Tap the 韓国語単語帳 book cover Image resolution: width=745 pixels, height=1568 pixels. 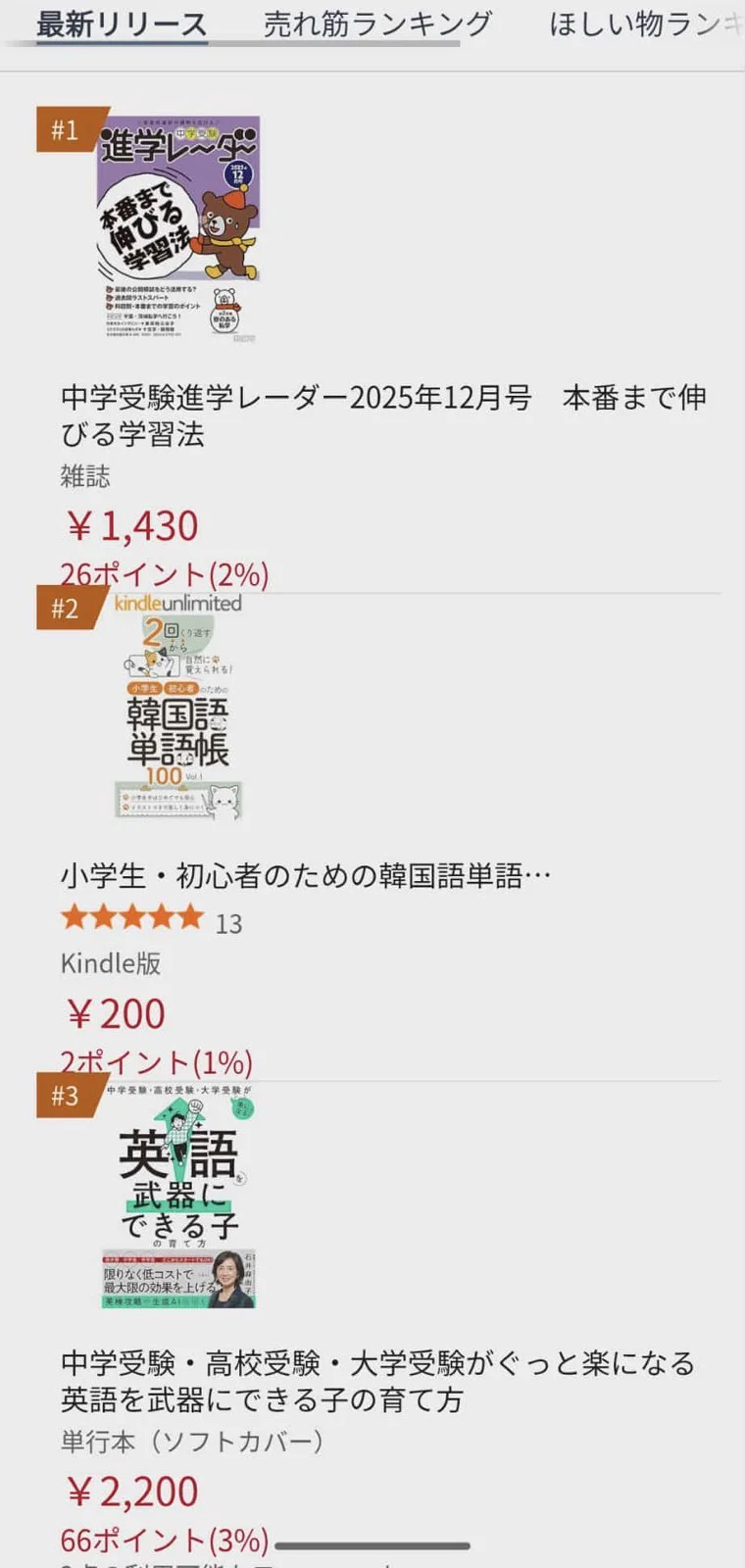point(178,717)
